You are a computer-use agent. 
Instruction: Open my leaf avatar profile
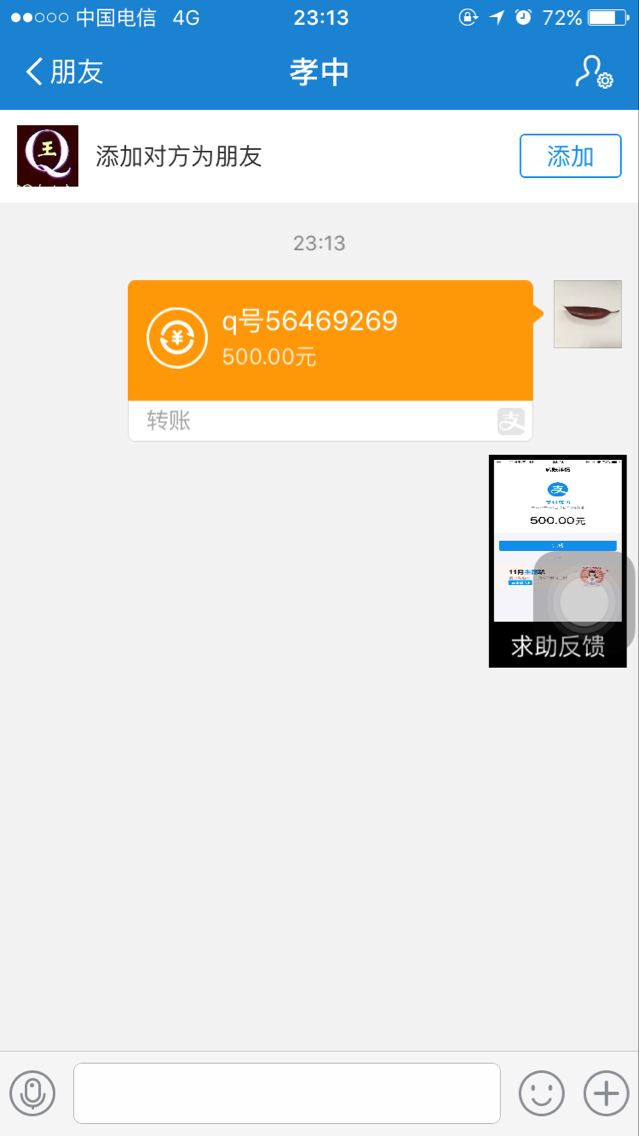pos(588,314)
